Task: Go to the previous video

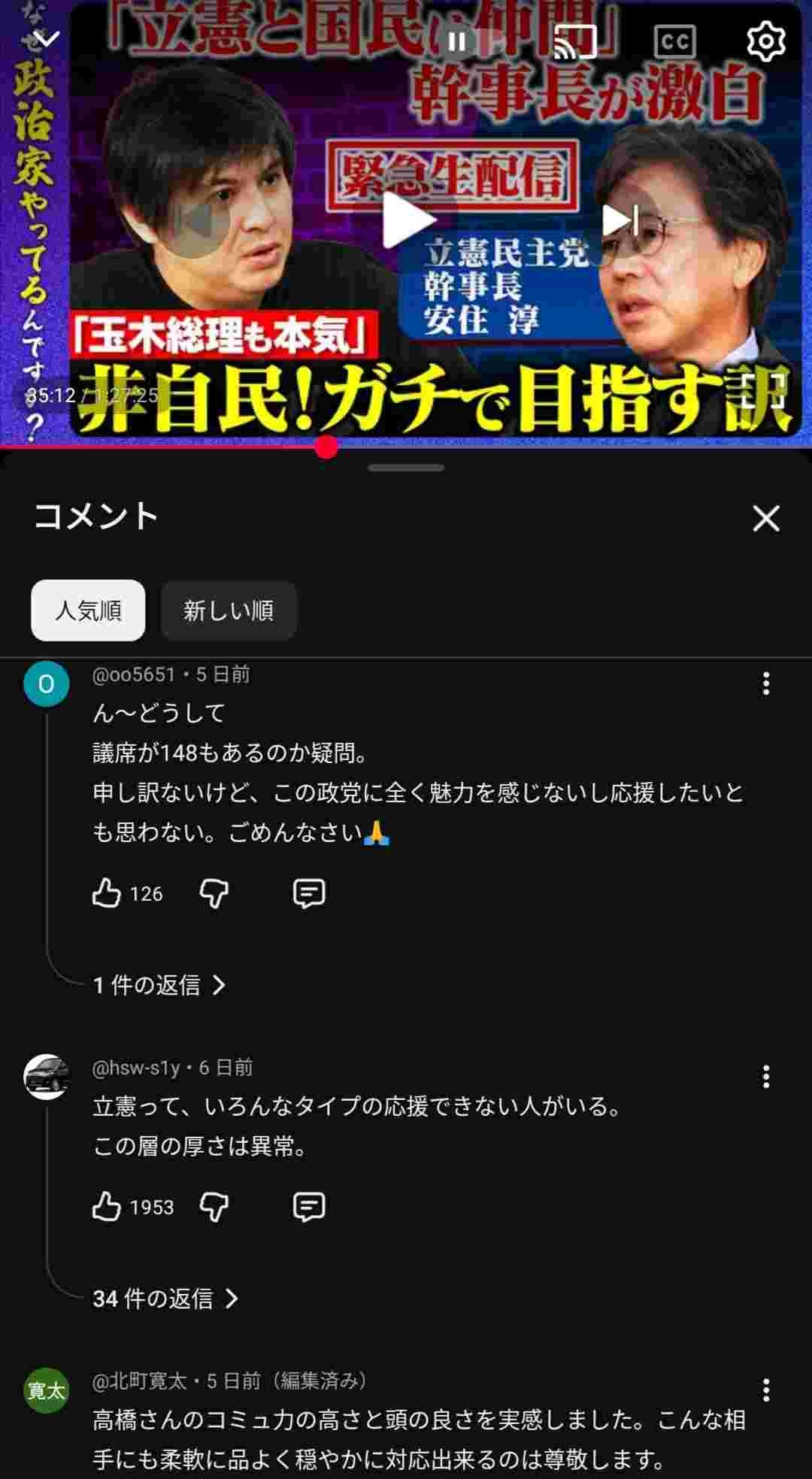Action: coord(194,220)
